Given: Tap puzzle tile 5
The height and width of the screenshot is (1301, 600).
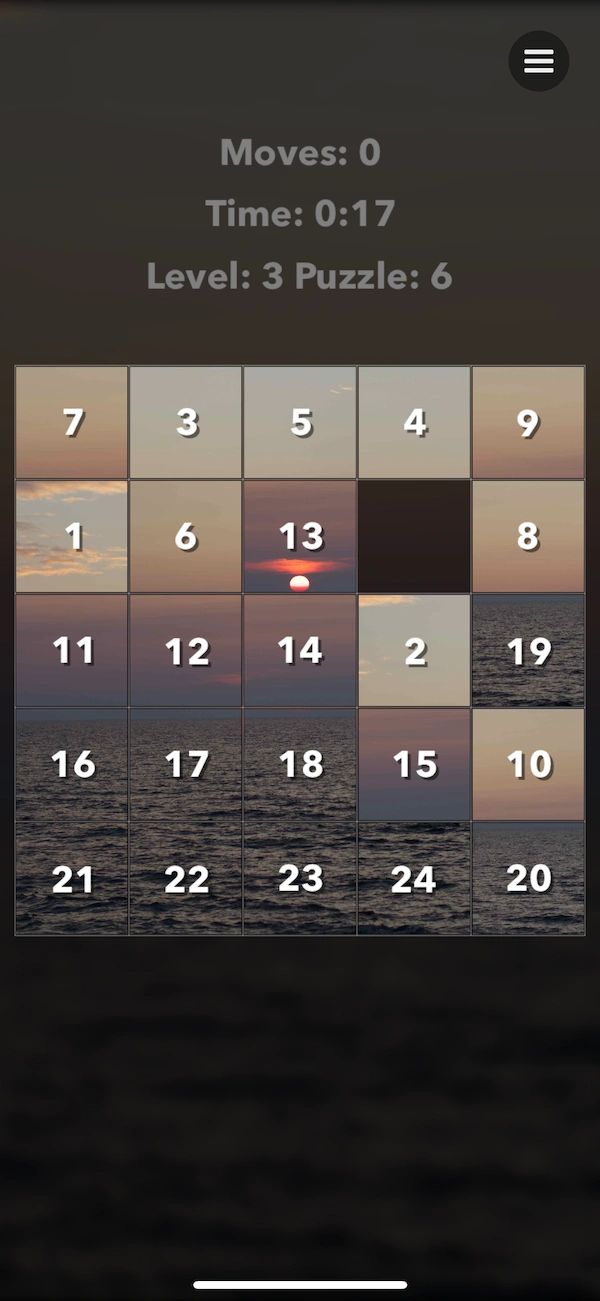Looking at the screenshot, I should pos(300,422).
